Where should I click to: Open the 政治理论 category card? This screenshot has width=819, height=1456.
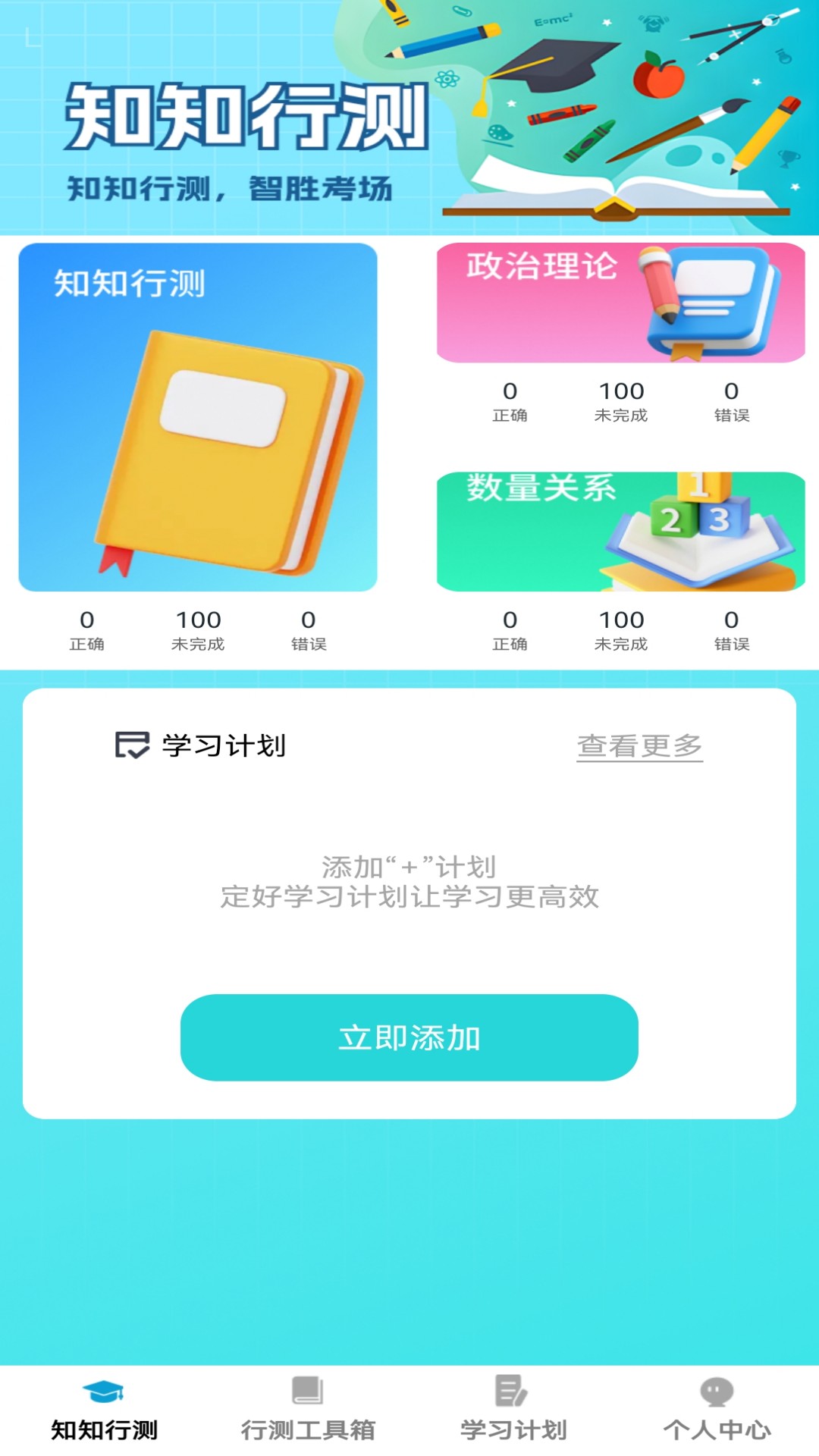618,302
